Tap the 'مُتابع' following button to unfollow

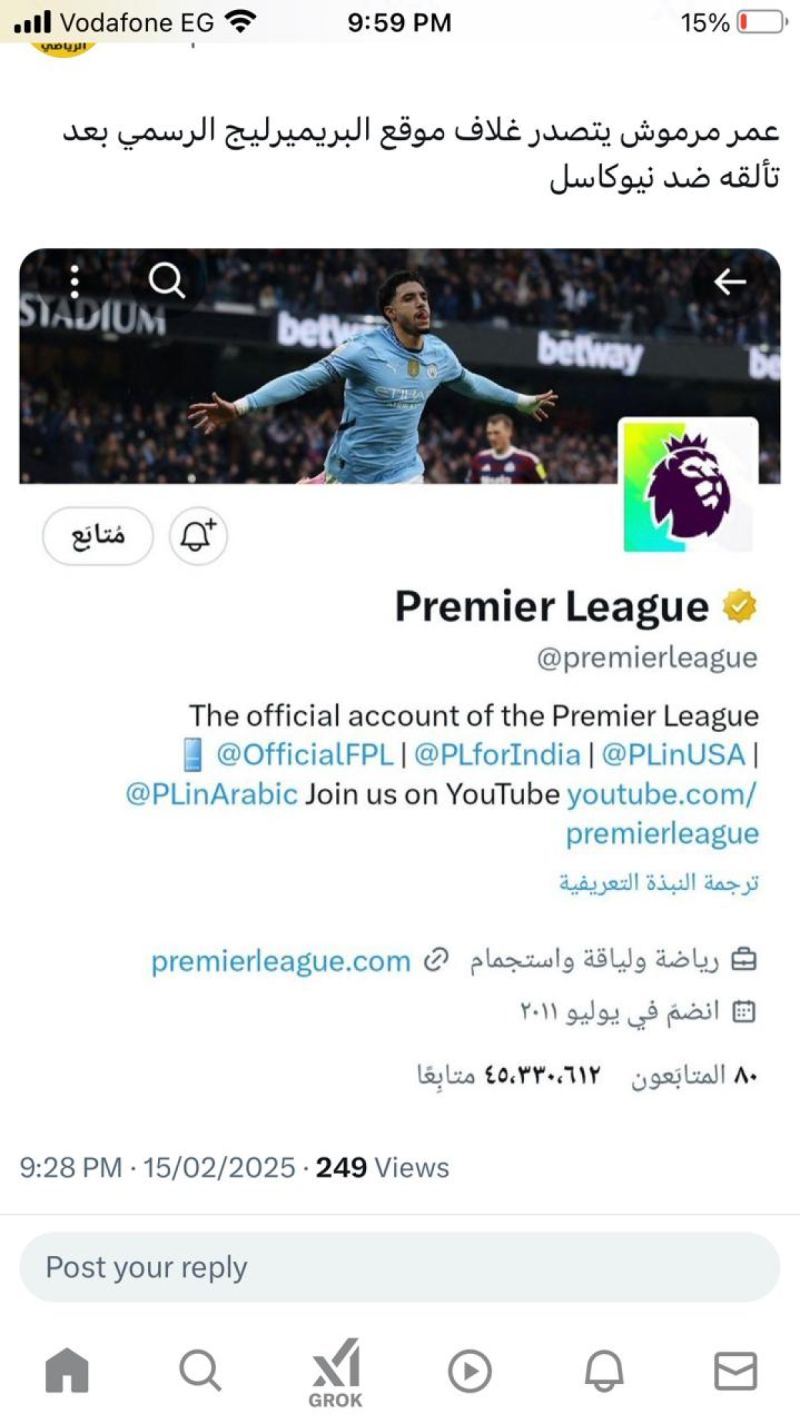(x=96, y=535)
